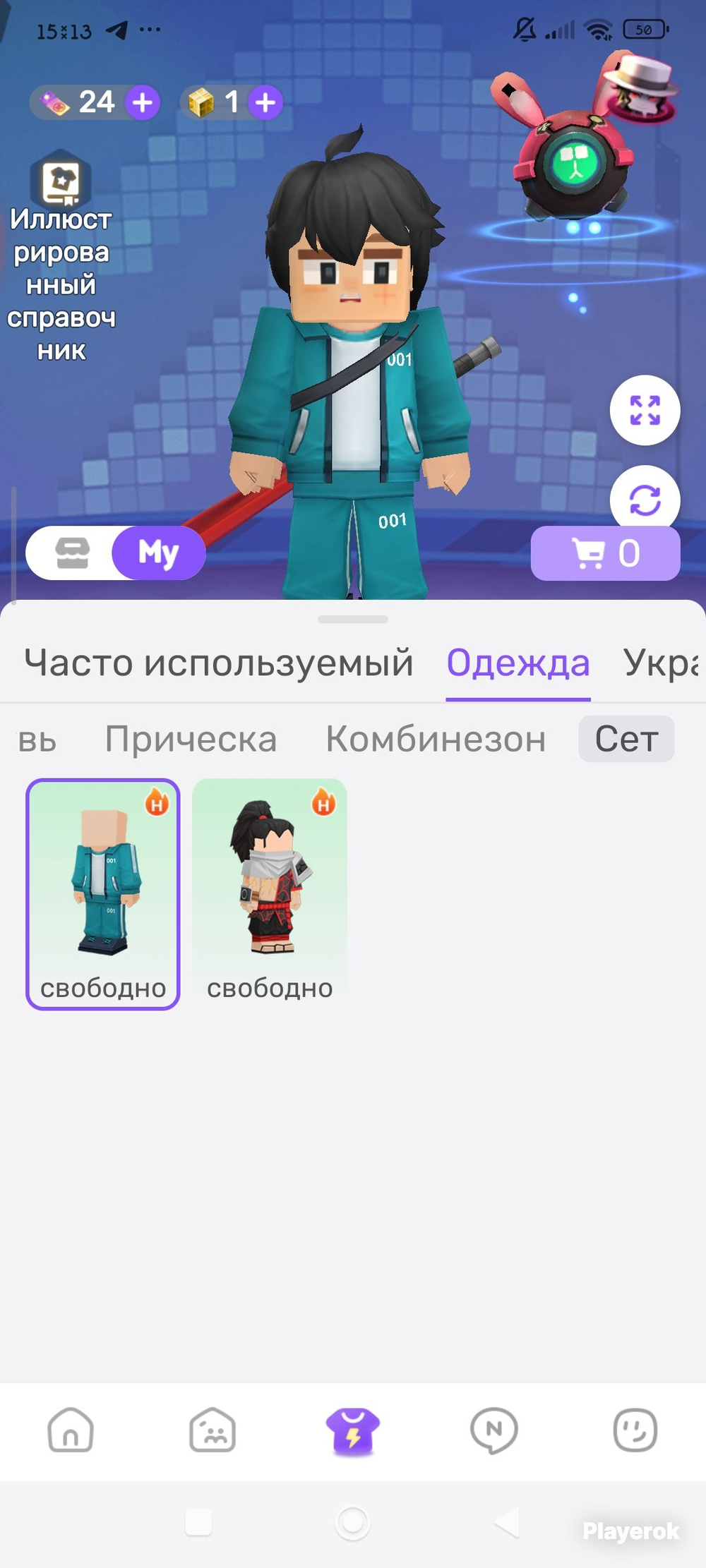
Task: Add more tickets with the plus button
Action: (x=143, y=103)
